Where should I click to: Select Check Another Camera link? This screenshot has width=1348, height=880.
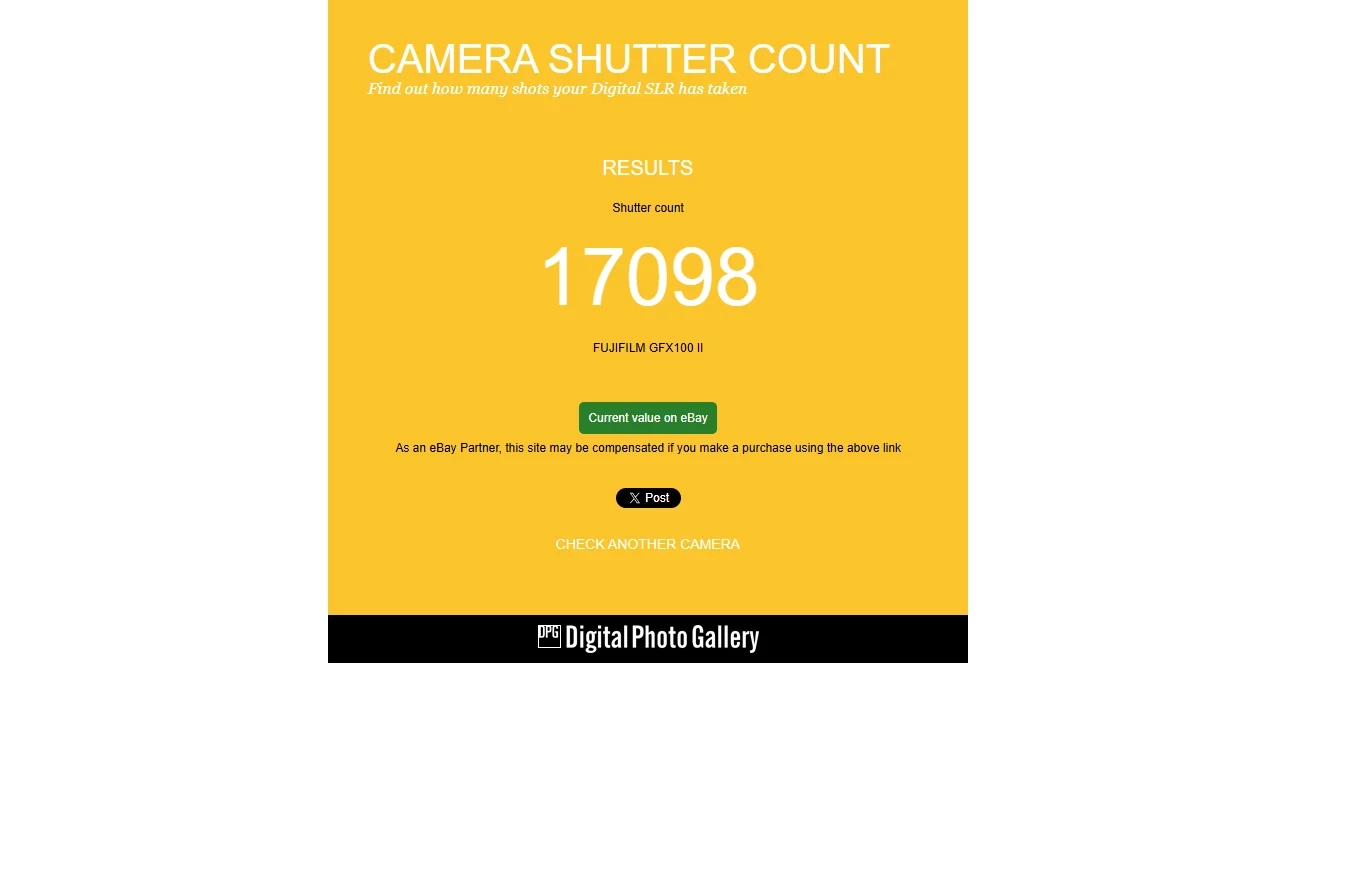click(647, 544)
